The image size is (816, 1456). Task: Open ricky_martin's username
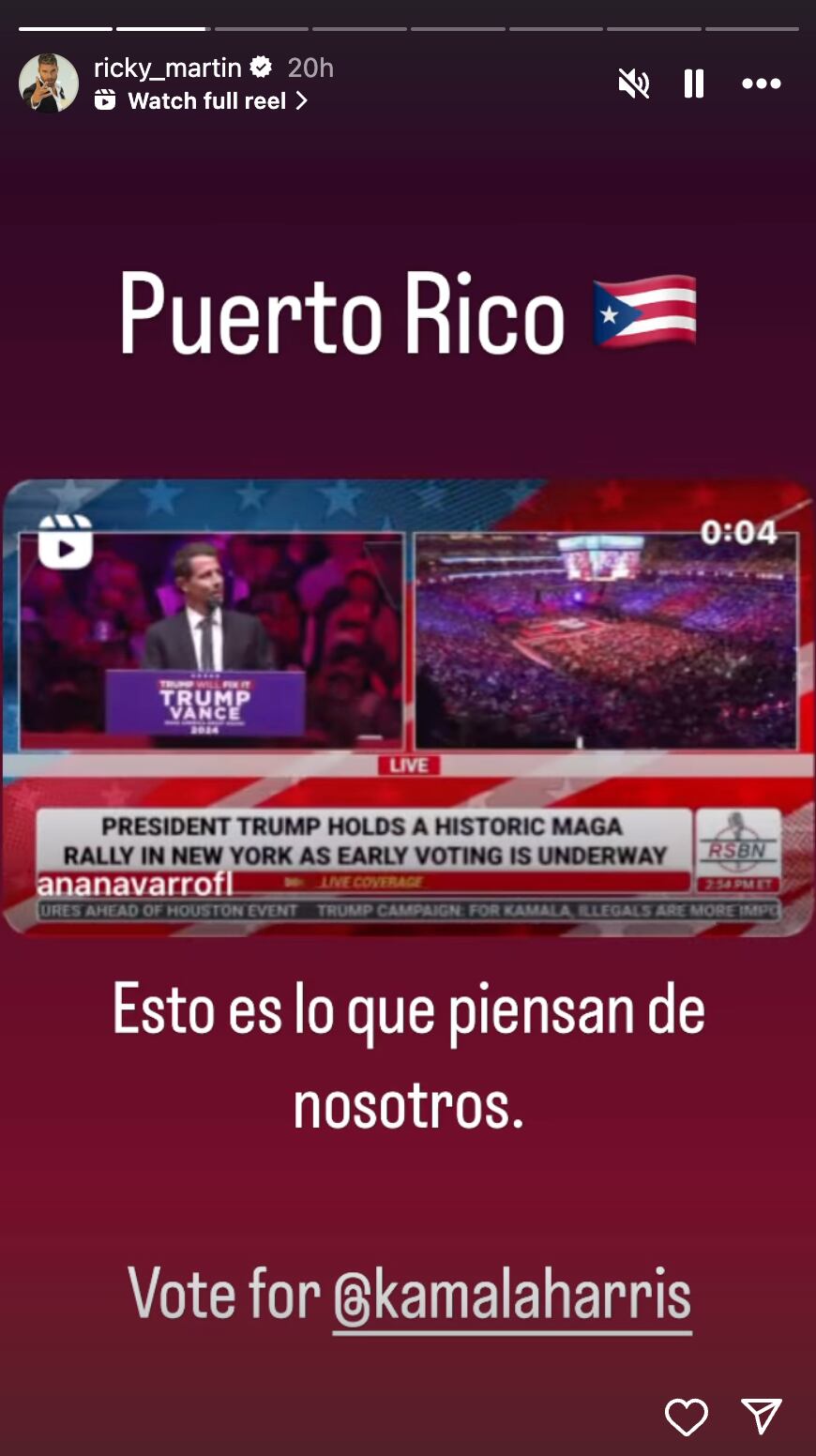(x=172, y=67)
